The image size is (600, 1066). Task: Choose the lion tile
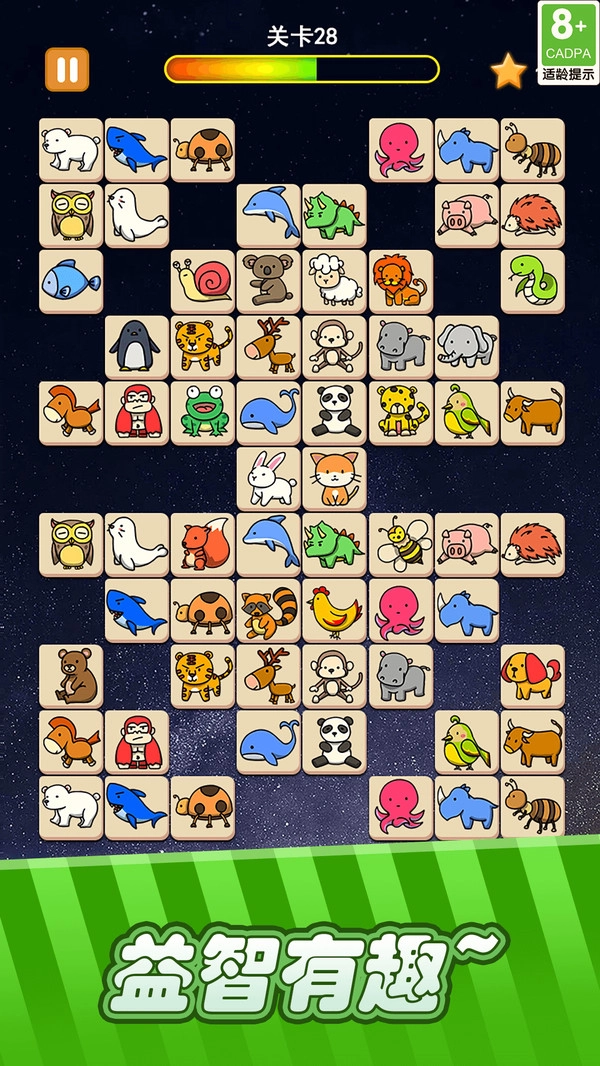401,281
